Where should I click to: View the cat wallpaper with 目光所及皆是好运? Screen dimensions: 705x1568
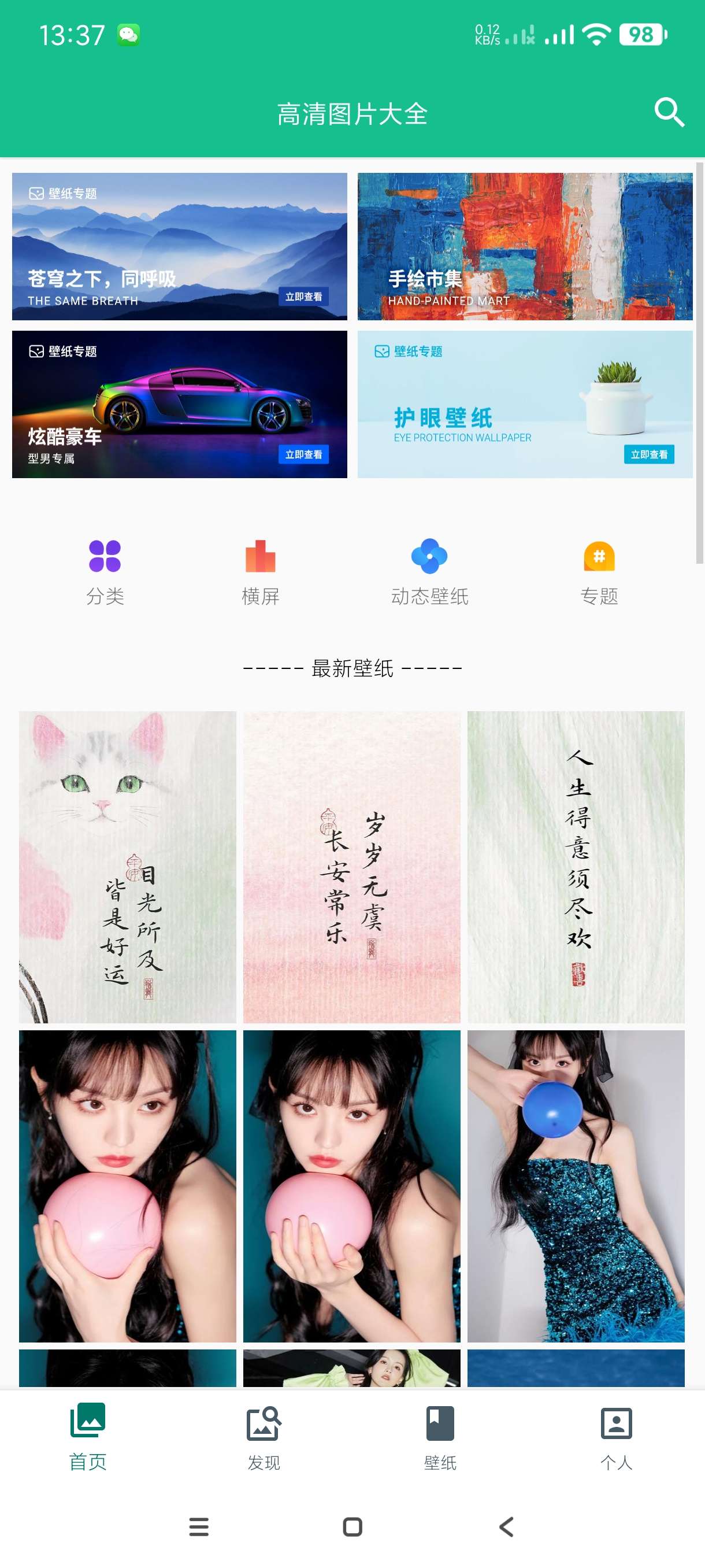point(127,867)
